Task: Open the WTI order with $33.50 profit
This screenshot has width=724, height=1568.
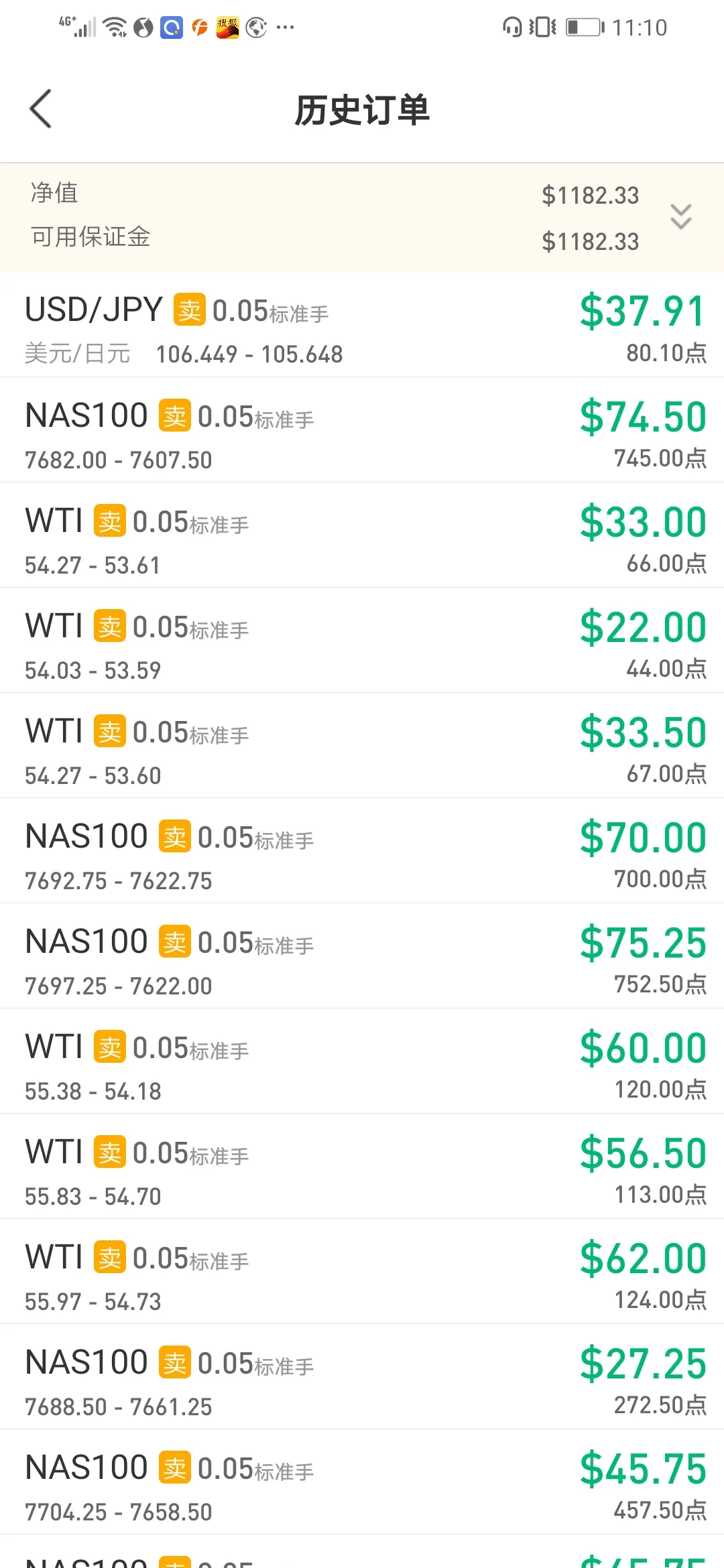Action: click(362, 745)
